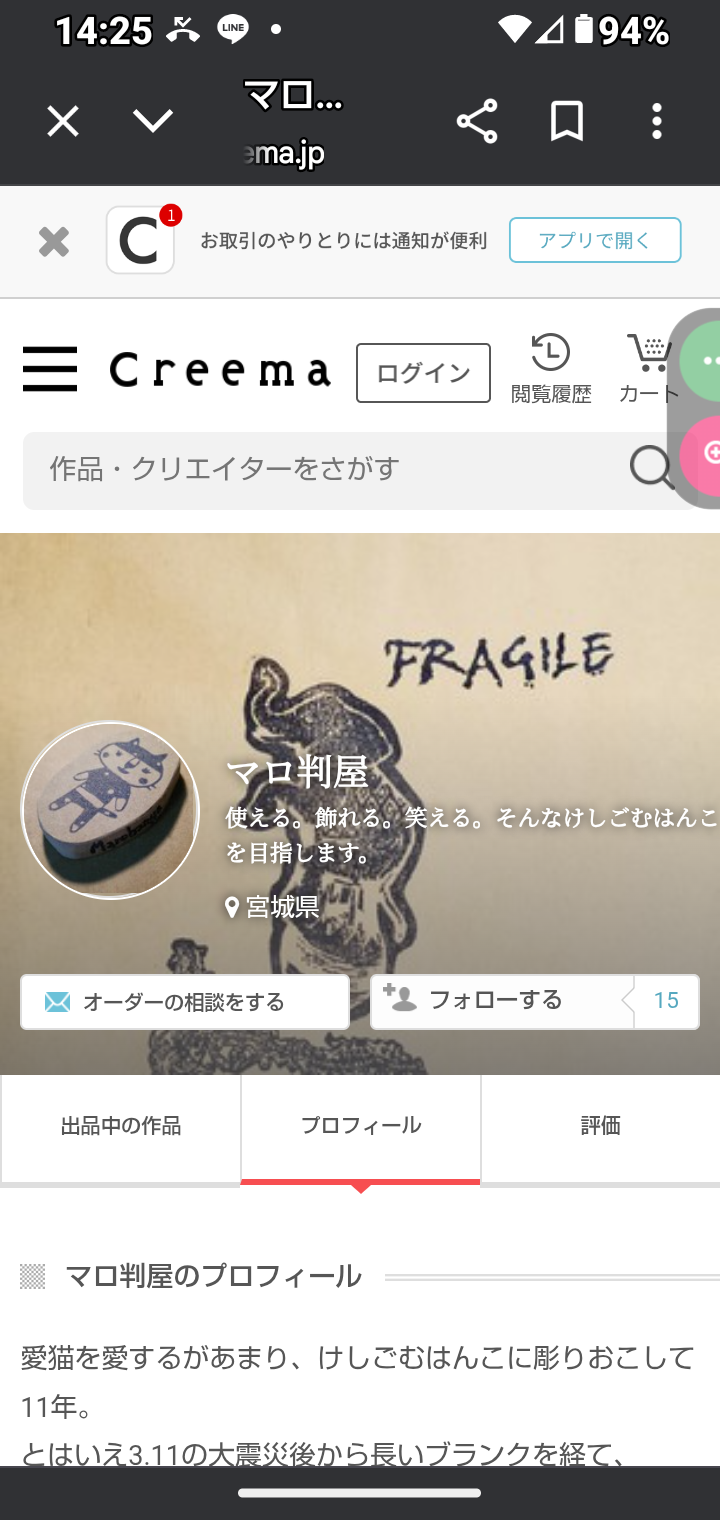Image resolution: width=720 pixels, height=1520 pixels.
Task: Open the カート shopping cart
Action: click(x=647, y=369)
